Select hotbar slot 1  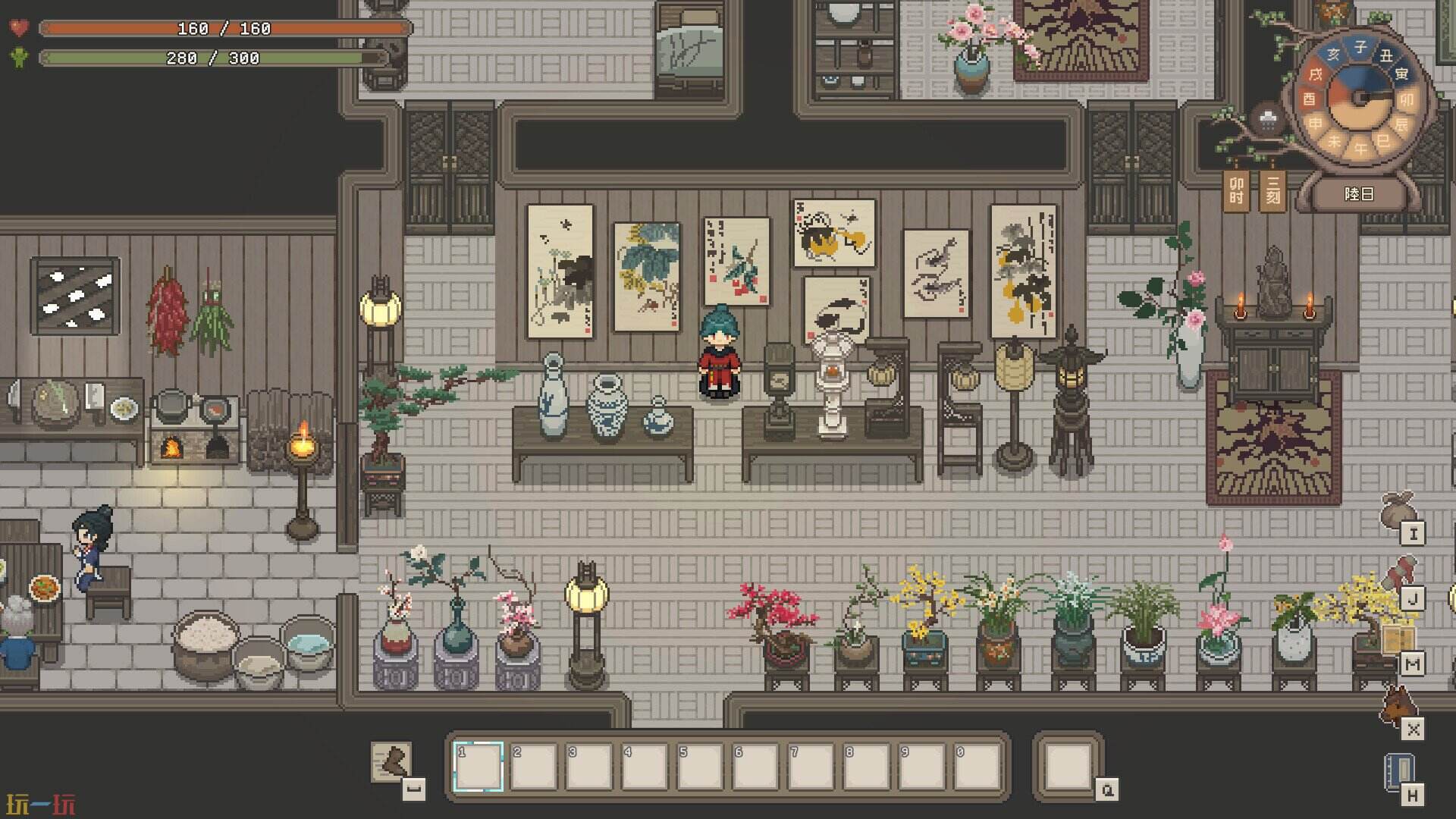point(478,767)
